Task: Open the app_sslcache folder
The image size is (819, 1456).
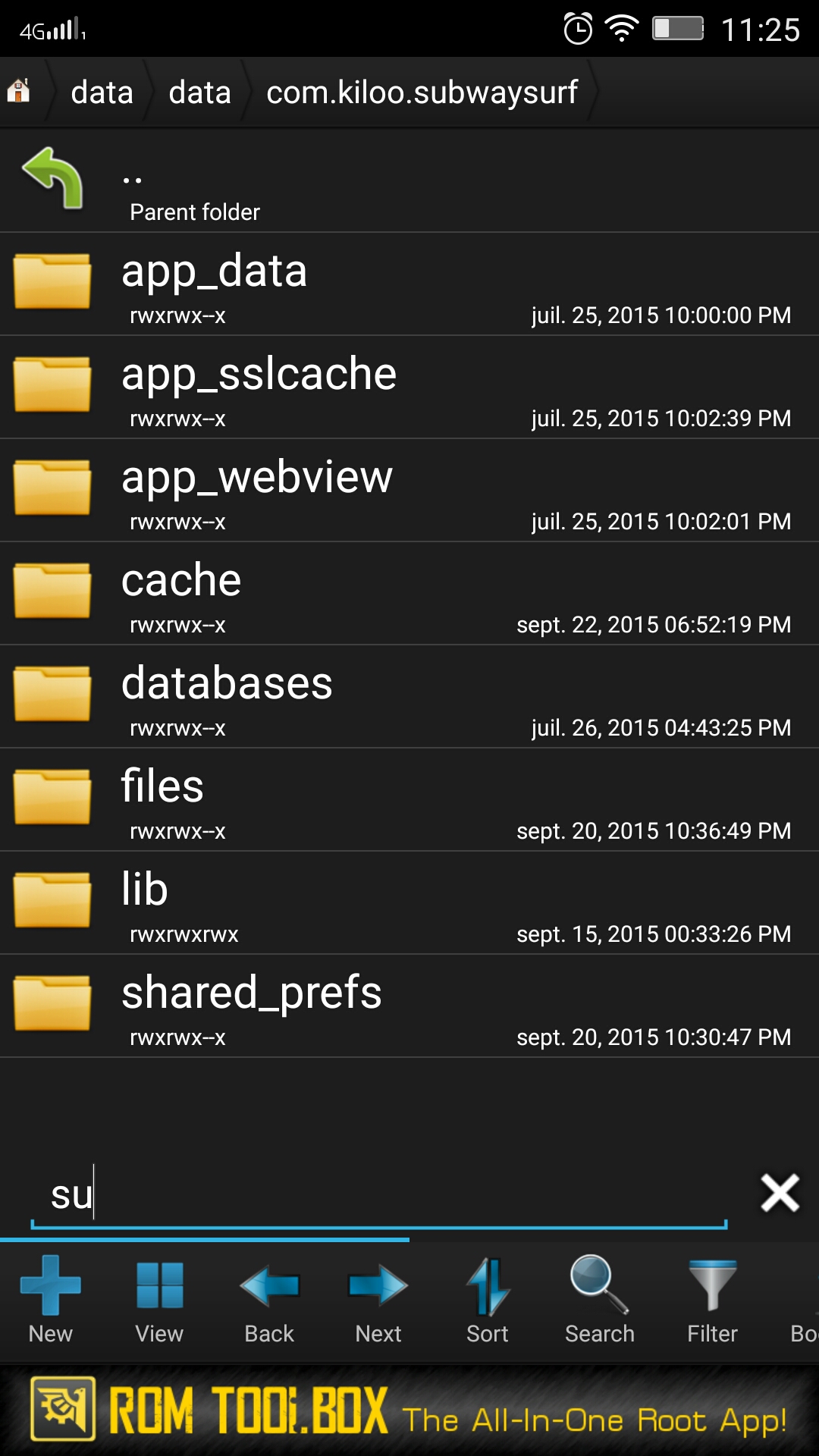Action: 409,388
